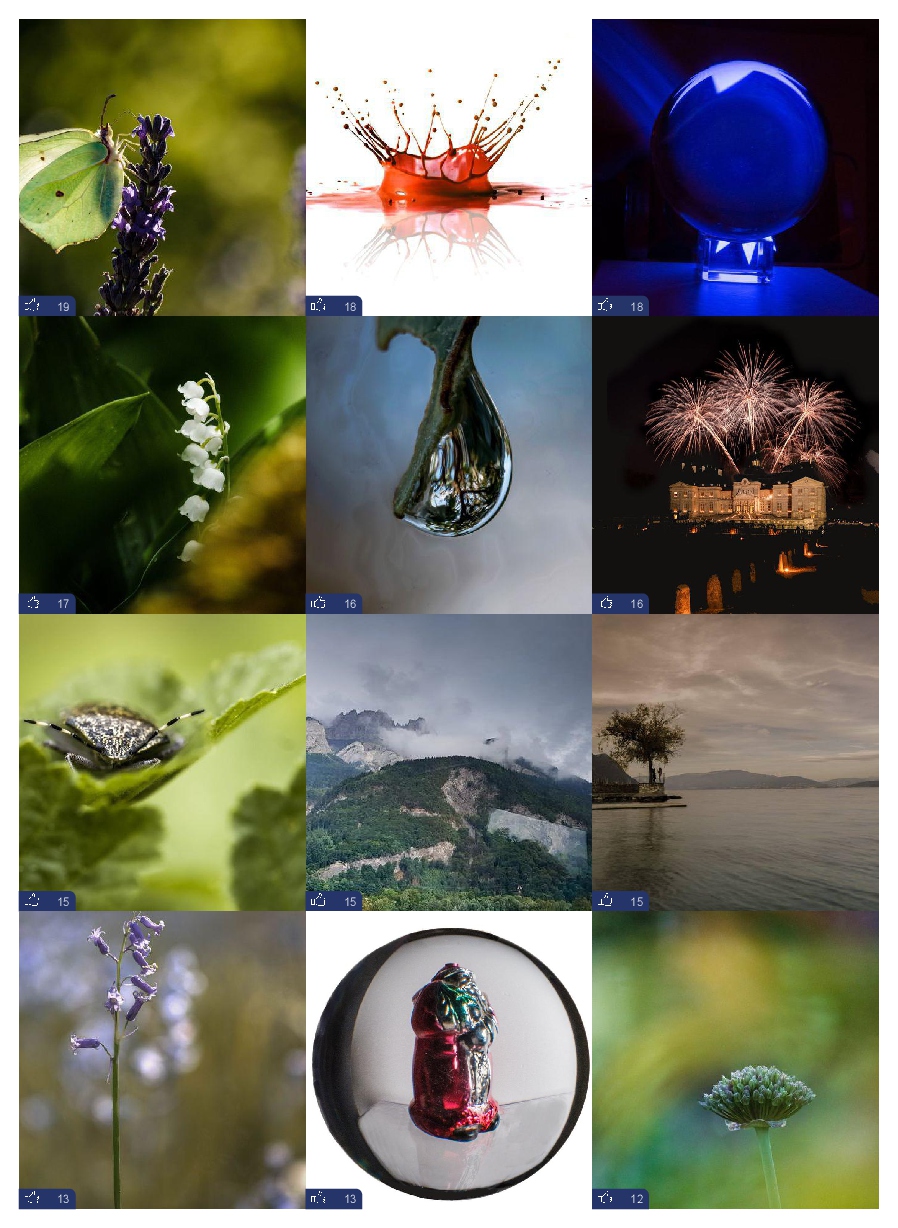View the fireworks over château photo
Screen dimensions: 898x1228
coord(735,465)
